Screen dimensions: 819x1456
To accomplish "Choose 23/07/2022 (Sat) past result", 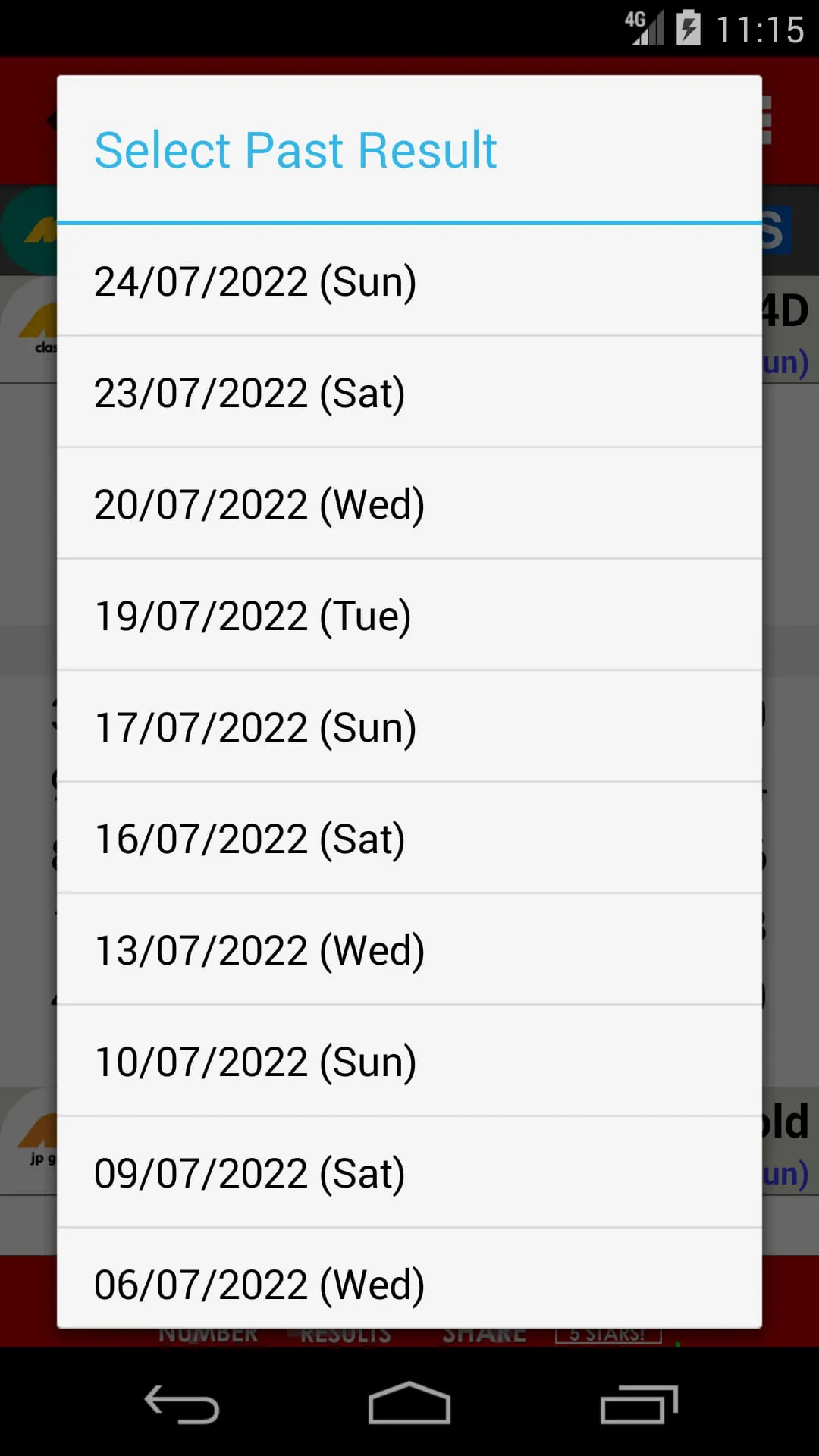I will point(409,393).
